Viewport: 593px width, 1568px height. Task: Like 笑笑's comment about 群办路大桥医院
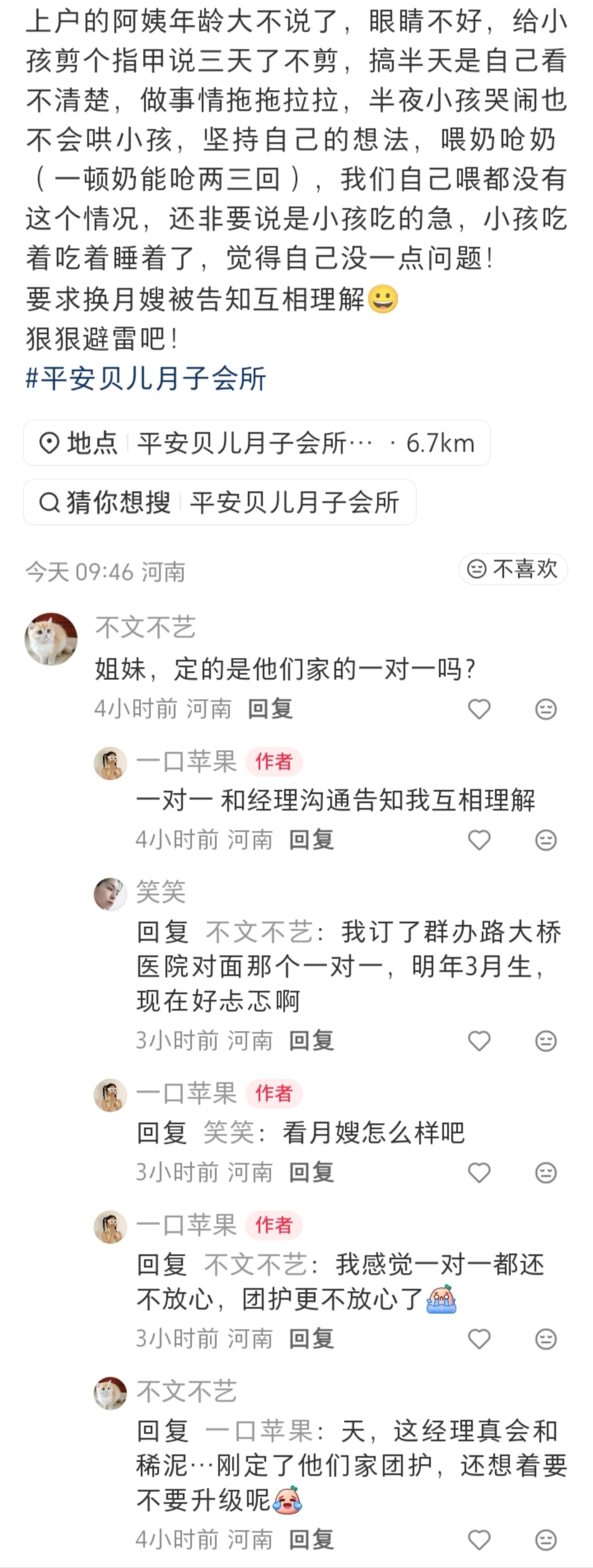pos(479,1041)
